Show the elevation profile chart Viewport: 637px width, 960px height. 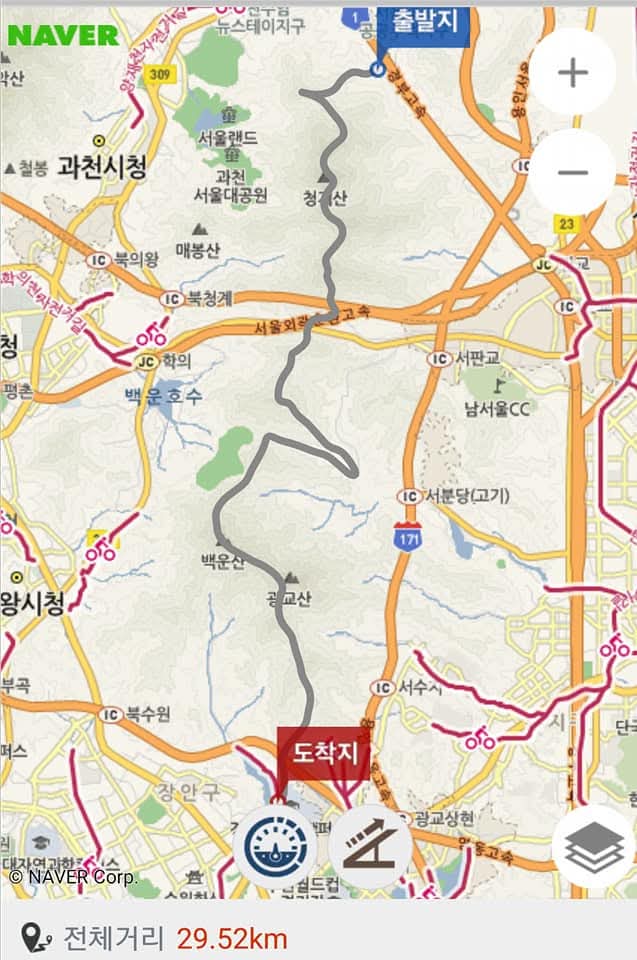pos(370,847)
